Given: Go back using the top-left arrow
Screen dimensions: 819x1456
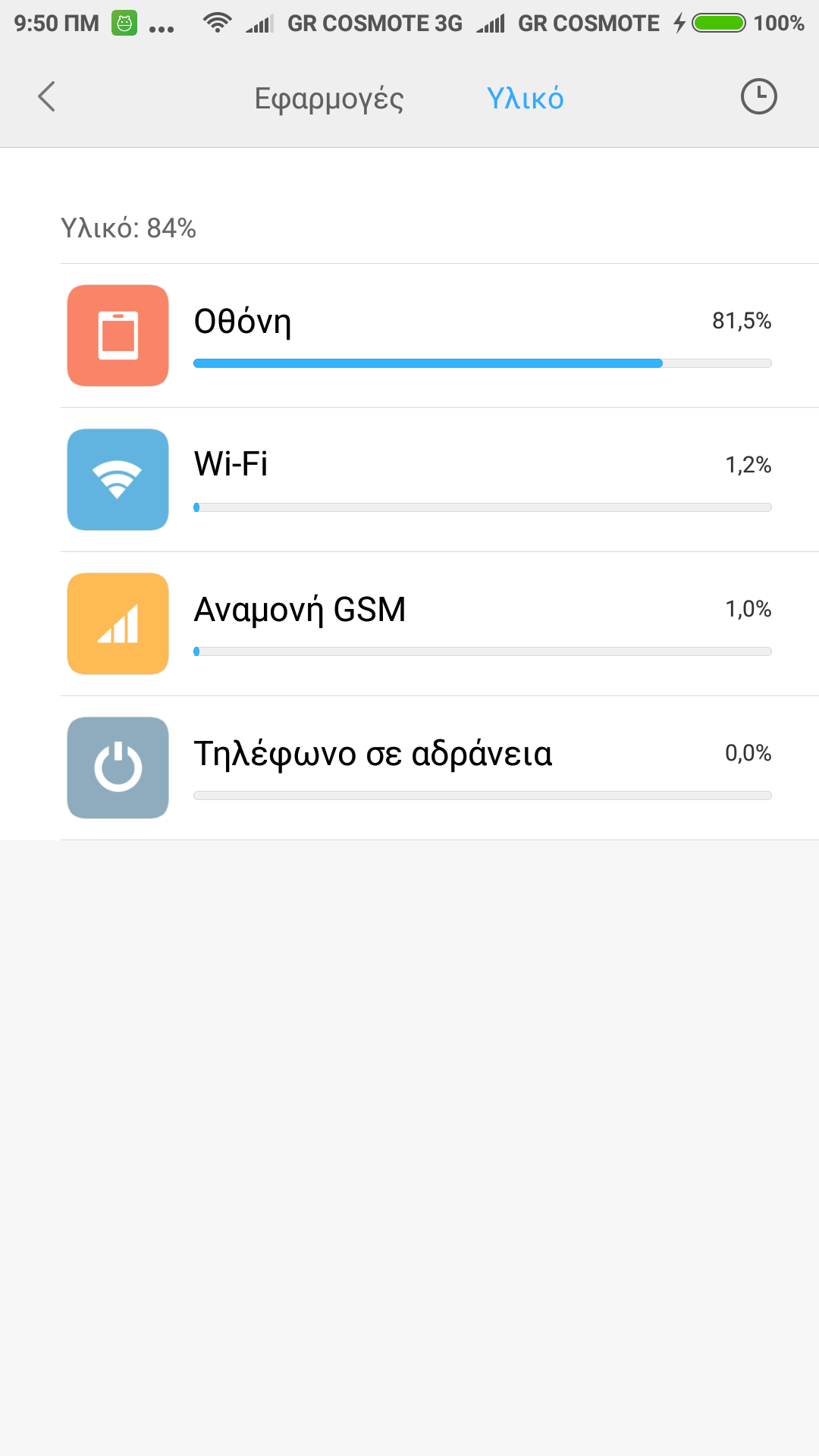Looking at the screenshot, I should click(x=47, y=97).
